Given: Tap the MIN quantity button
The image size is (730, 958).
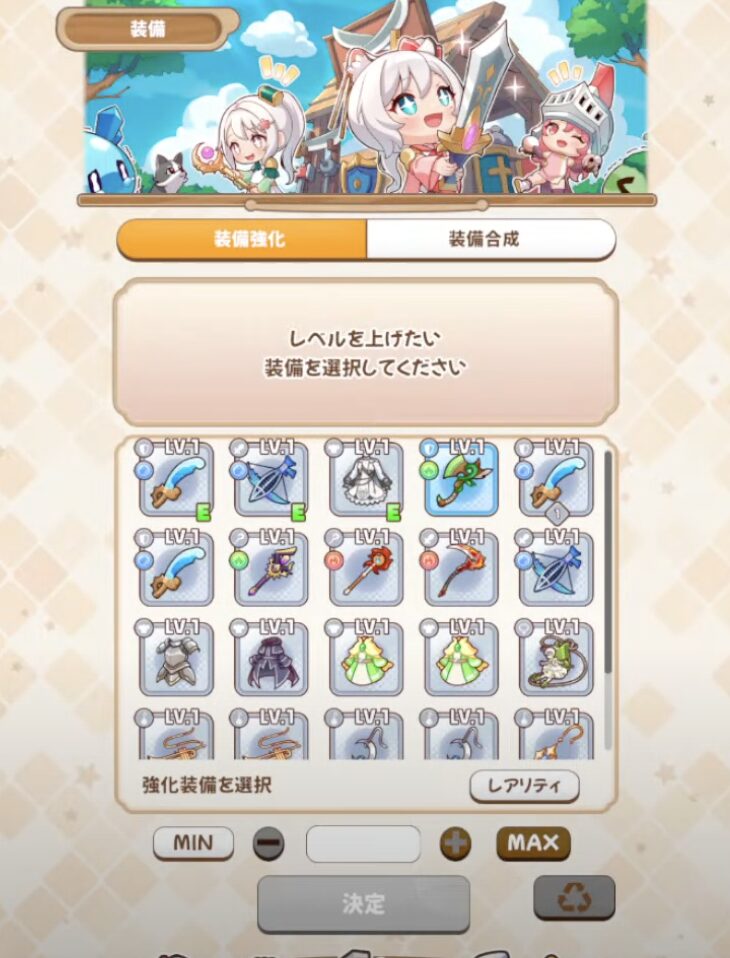Looking at the screenshot, I should click(x=193, y=843).
